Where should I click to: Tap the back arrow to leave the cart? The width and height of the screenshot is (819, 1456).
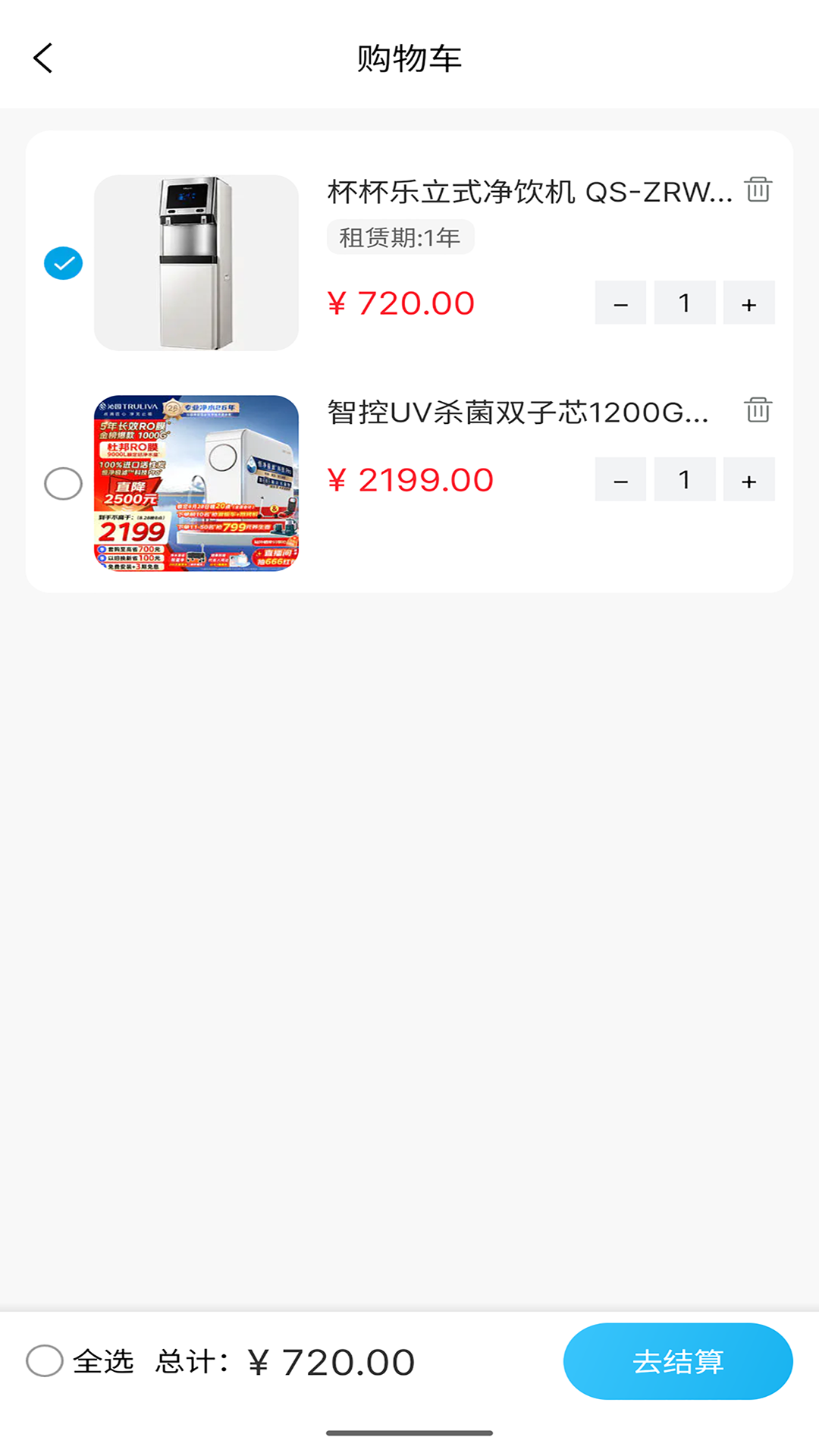[43, 58]
